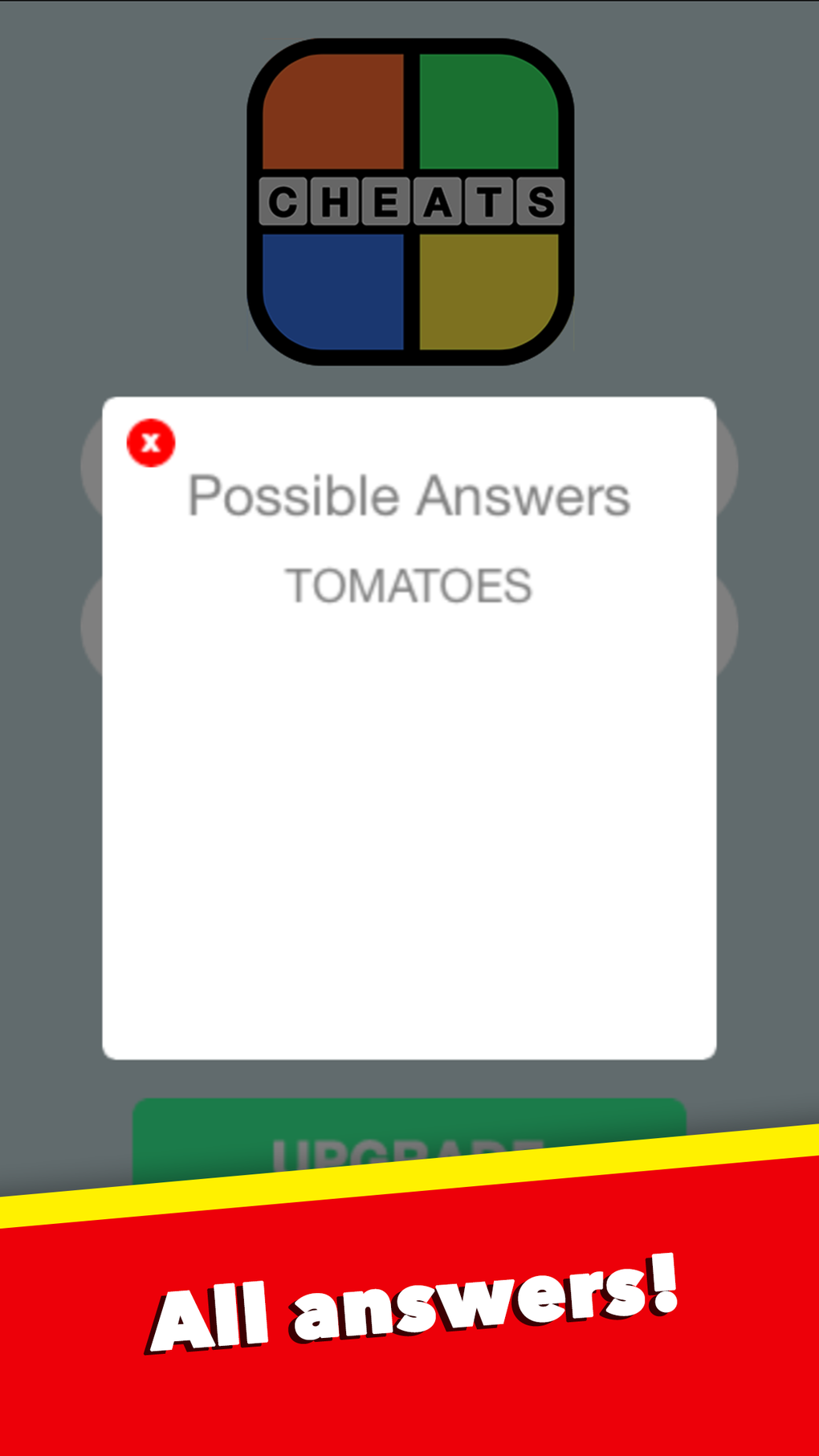Select the white answer card
819x1456 pixels.
coord(409,803)
